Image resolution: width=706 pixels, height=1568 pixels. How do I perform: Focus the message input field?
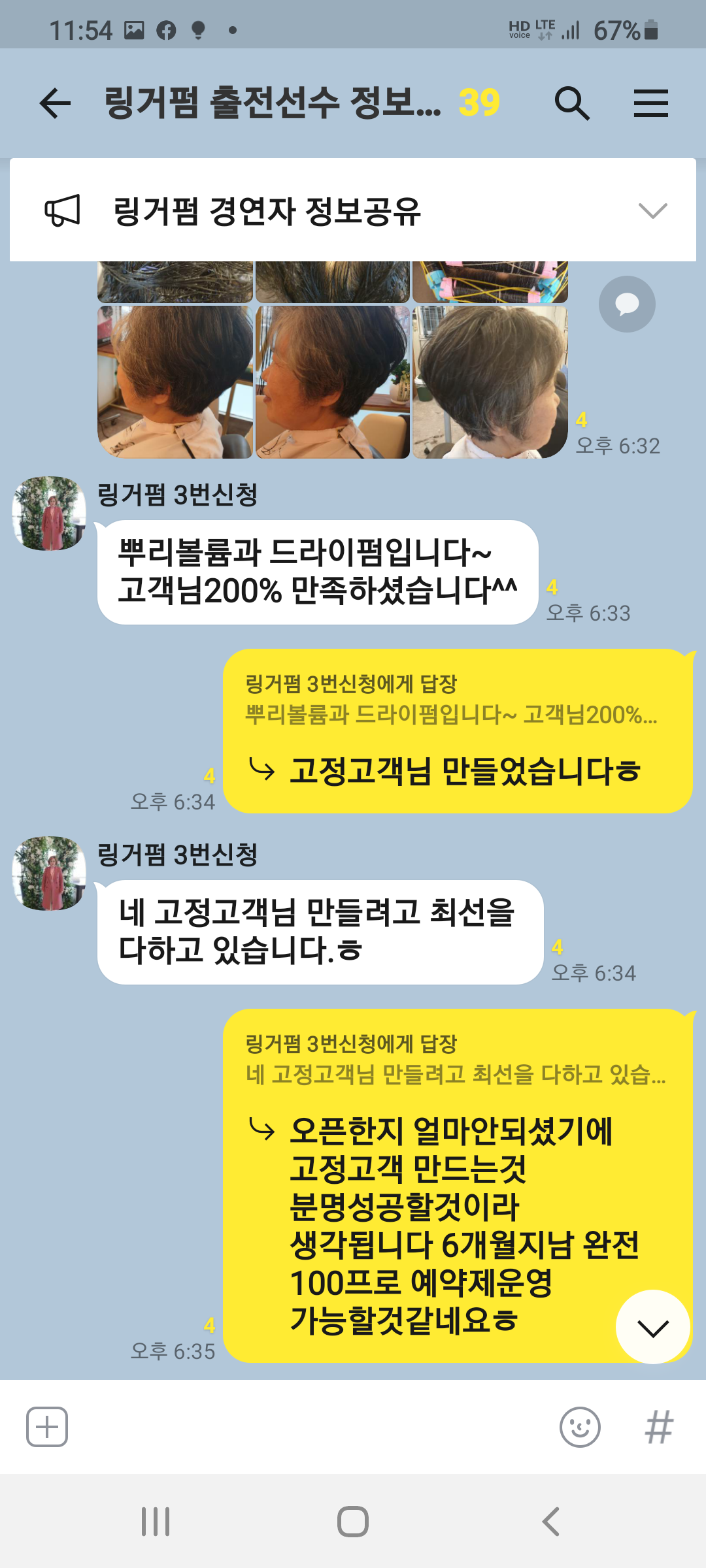pos(314,1427)
